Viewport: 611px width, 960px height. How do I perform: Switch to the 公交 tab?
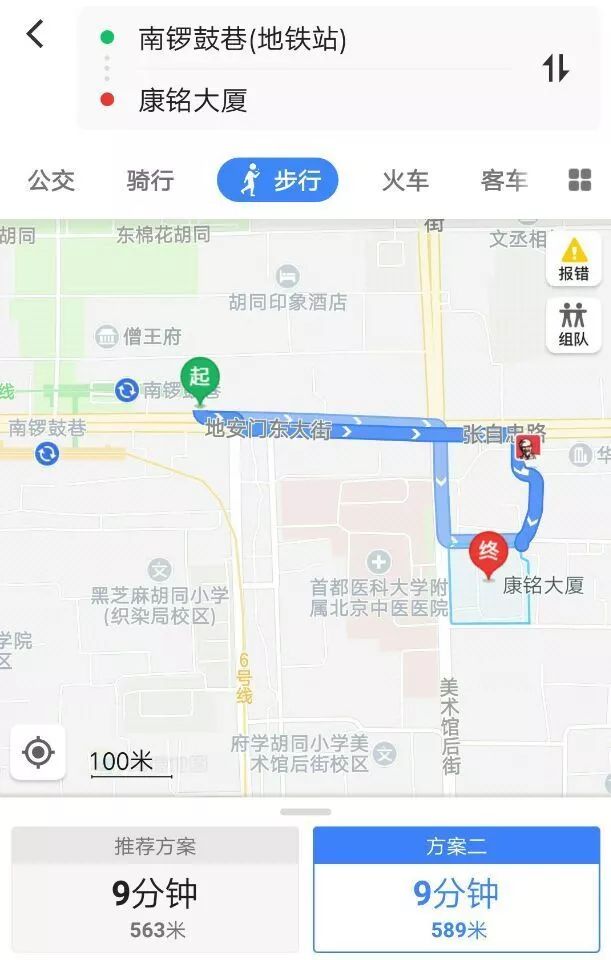[51, 180]
